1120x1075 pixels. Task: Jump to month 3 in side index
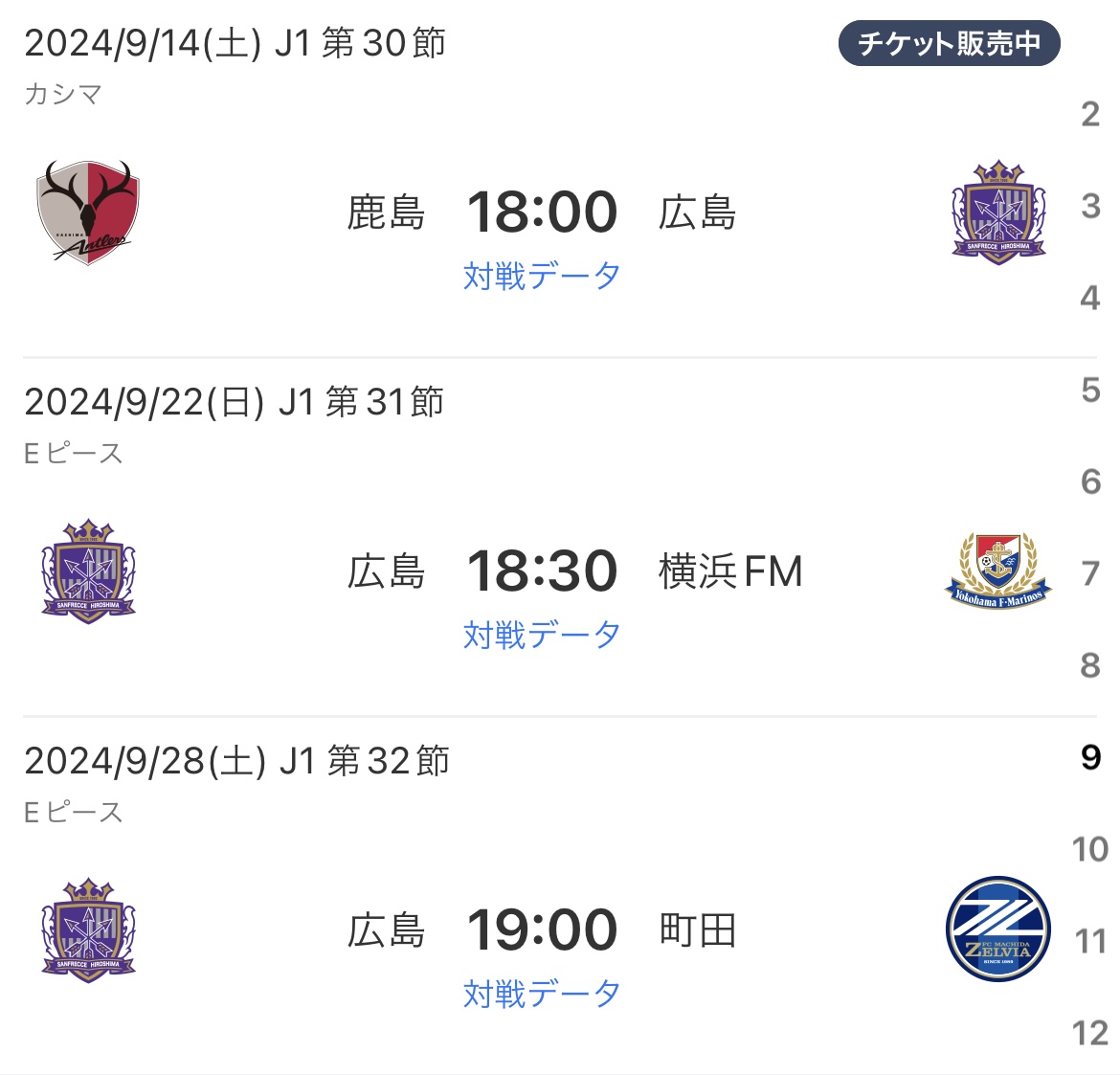(x=1090, y=207)
